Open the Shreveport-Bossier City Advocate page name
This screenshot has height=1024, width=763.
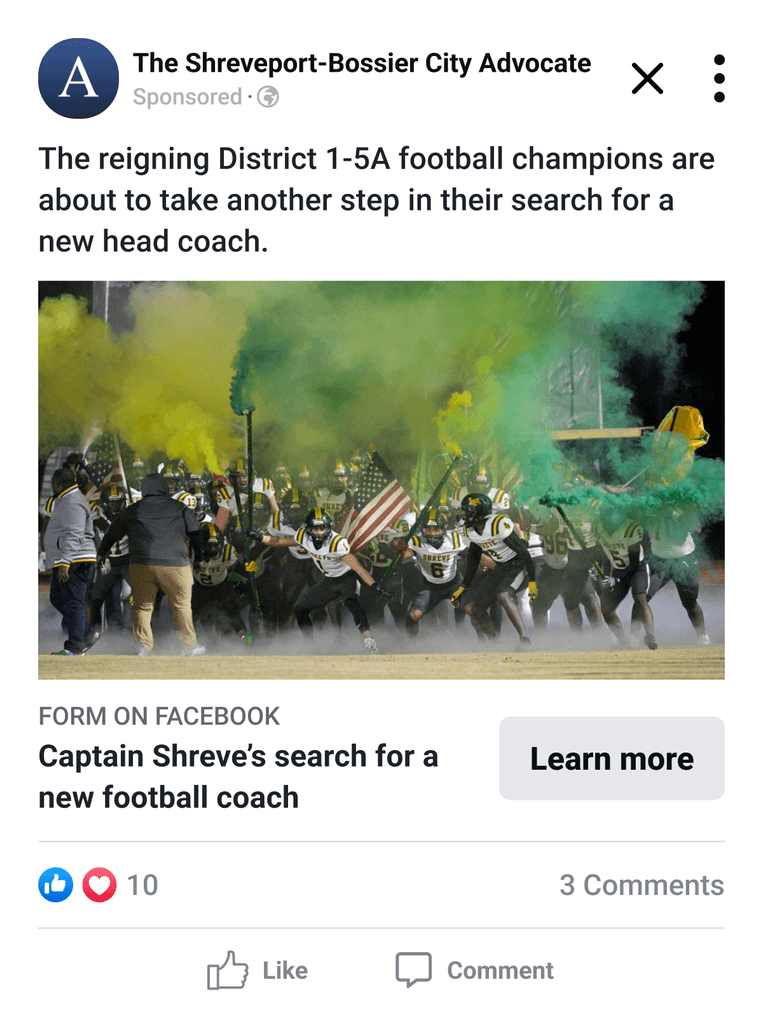tap(362, 63)
